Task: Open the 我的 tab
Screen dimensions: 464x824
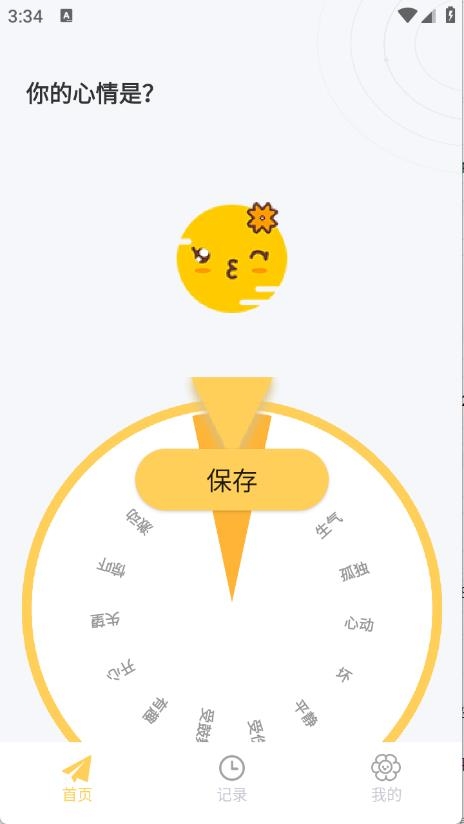Action: [x=386, y=779]
